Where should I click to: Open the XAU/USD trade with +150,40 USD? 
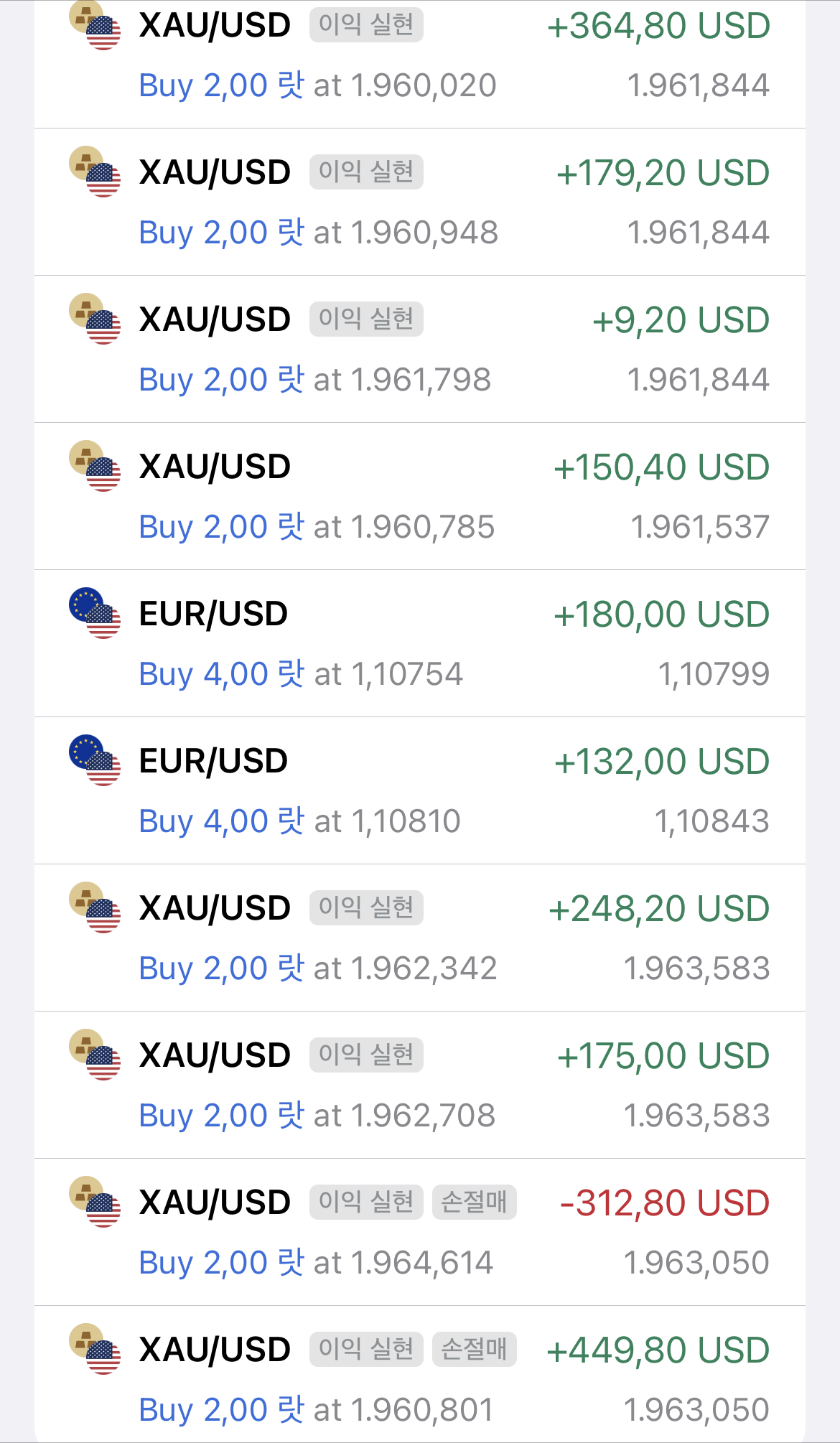point(420,496)
